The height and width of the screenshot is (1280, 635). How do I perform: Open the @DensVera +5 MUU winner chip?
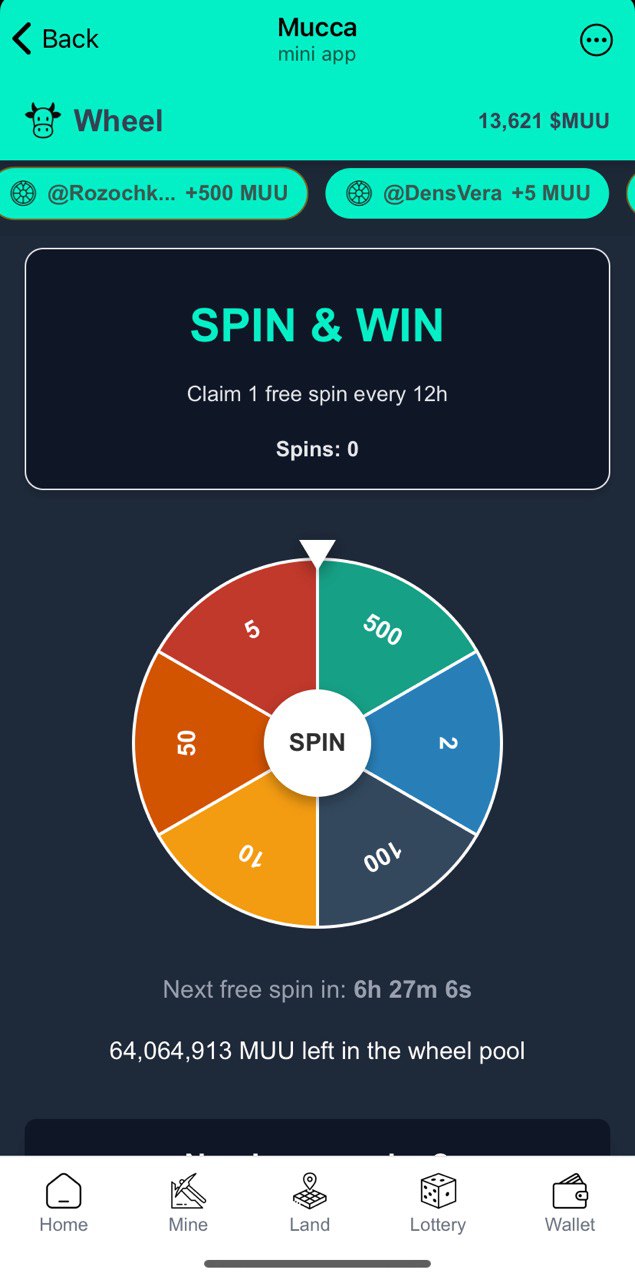[467, 193]
